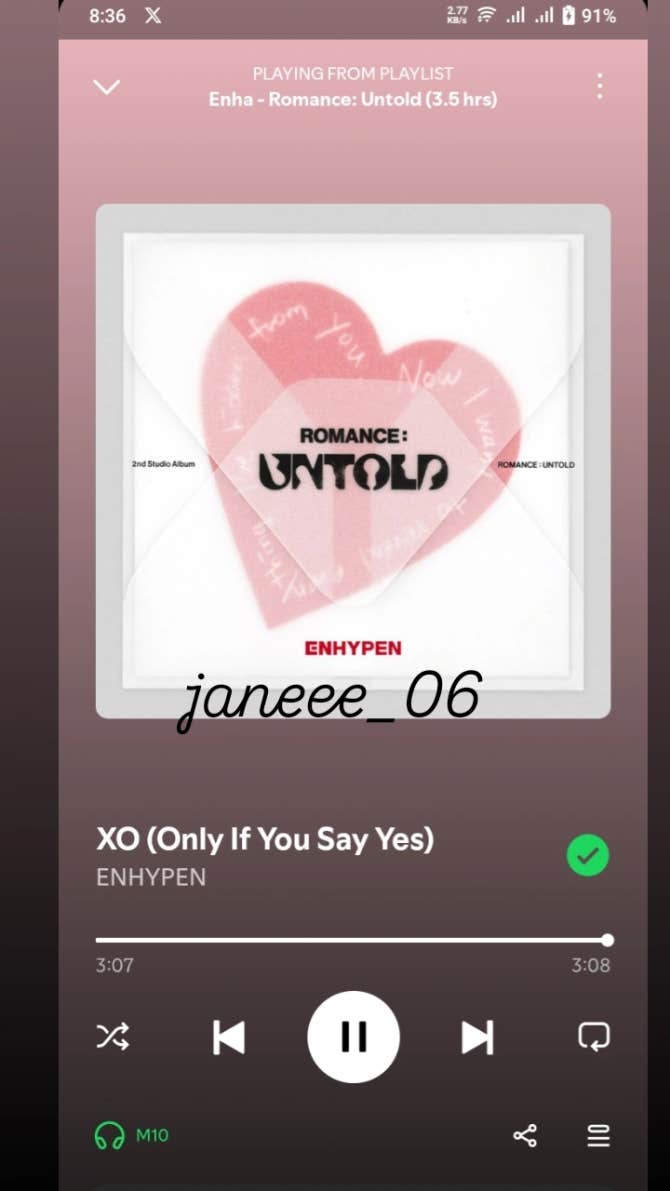The width and height of the screenshot is (670, 1191).
Task: Toggle the repeat mode
Action: point(594,1037)
